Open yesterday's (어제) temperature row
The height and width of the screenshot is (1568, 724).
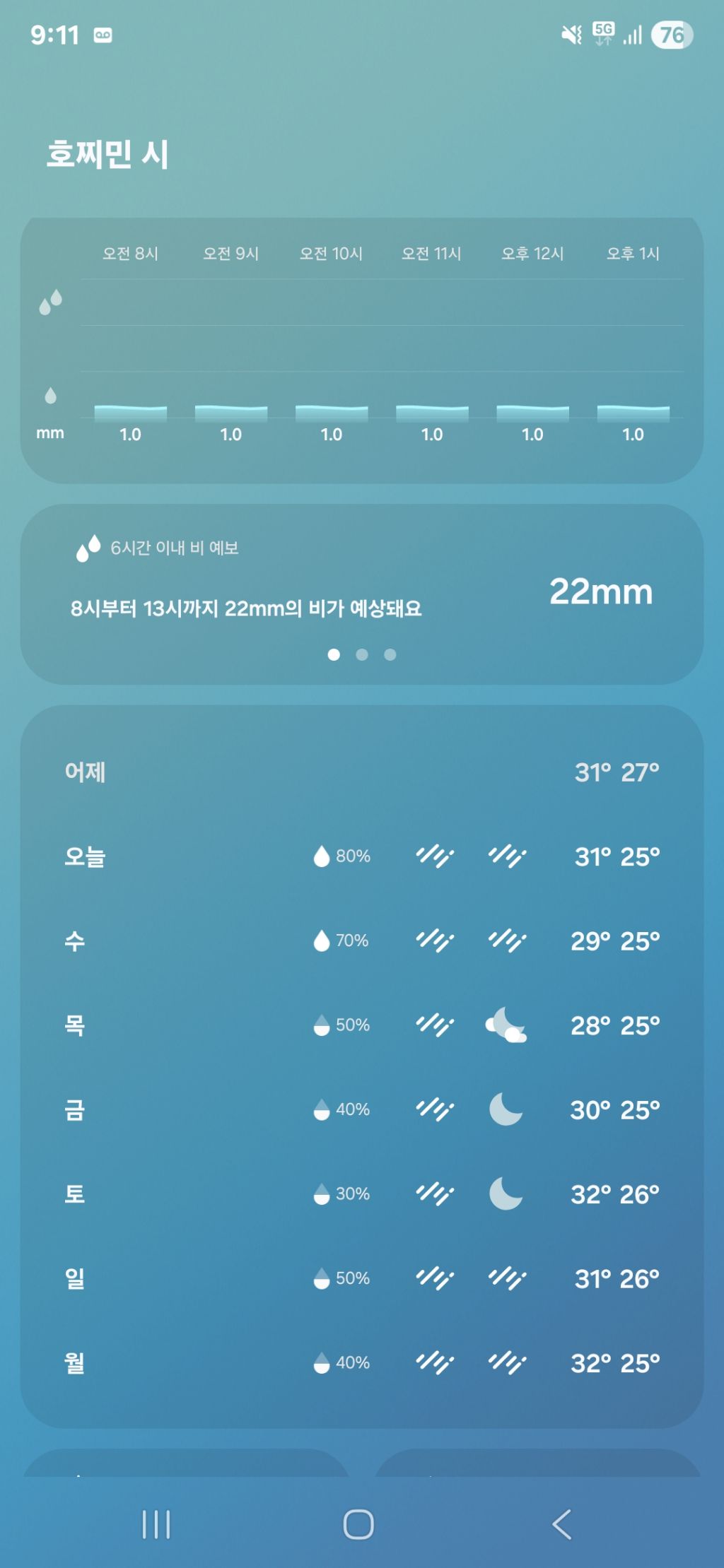click(x=361, y=772)
